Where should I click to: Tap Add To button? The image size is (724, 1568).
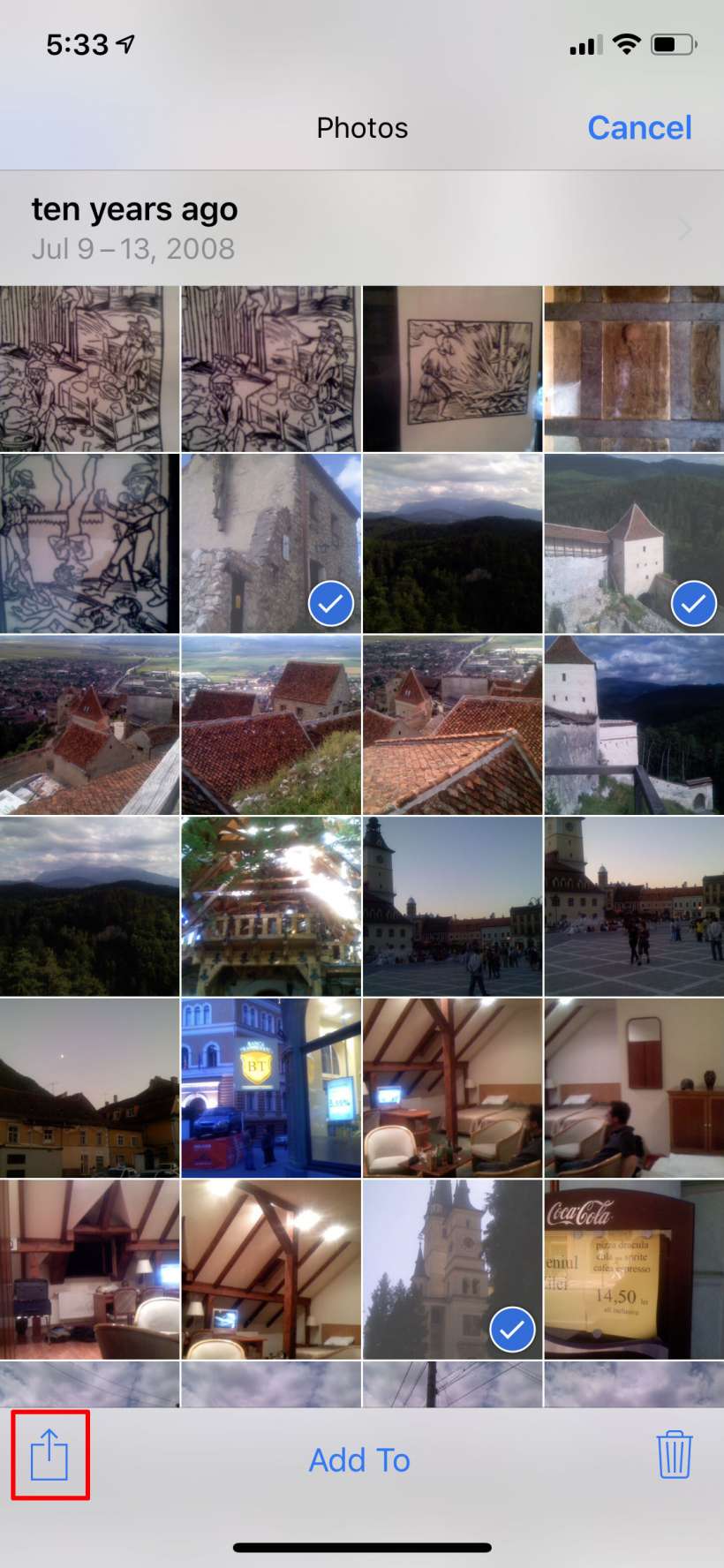359,1460
